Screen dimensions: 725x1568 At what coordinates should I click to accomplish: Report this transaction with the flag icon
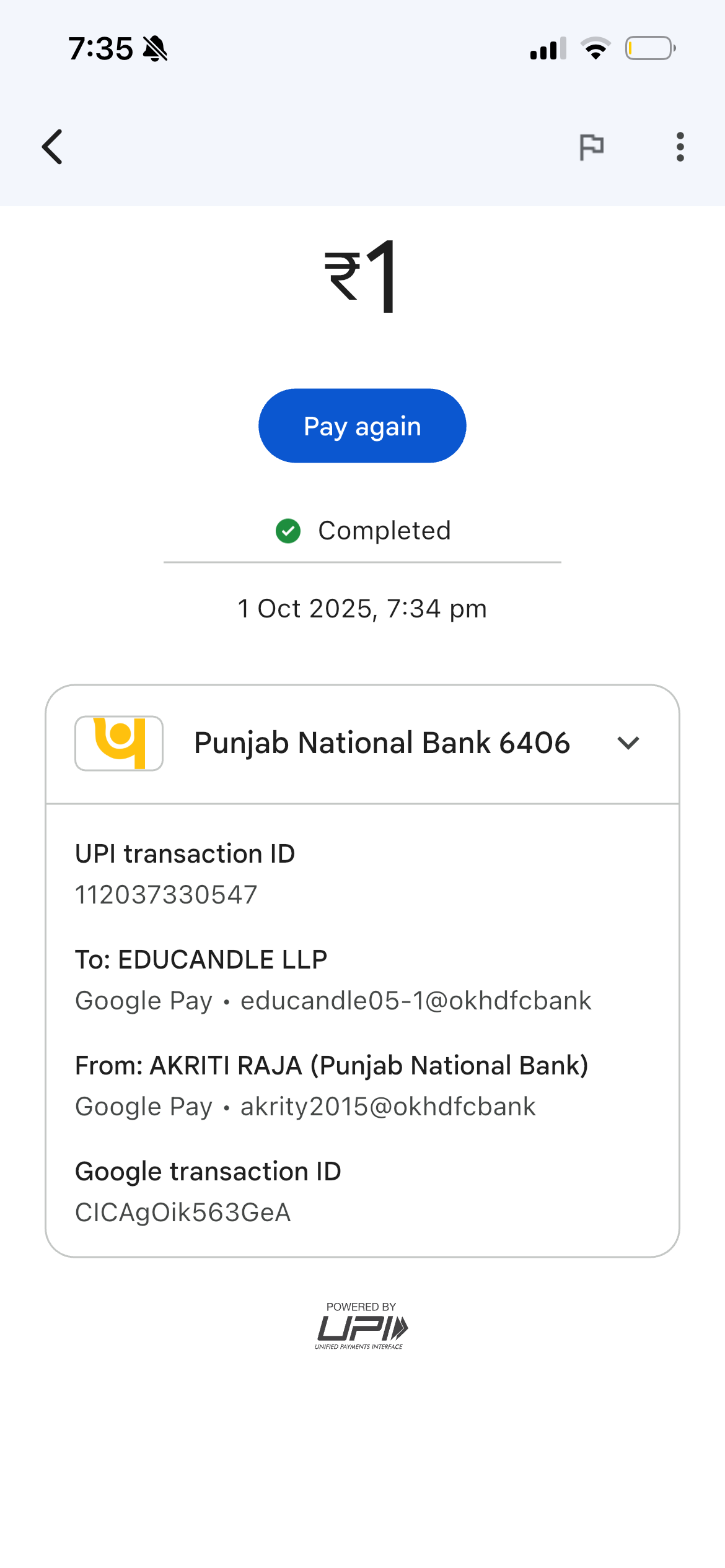pyautogui.click(x=591, y=147)
